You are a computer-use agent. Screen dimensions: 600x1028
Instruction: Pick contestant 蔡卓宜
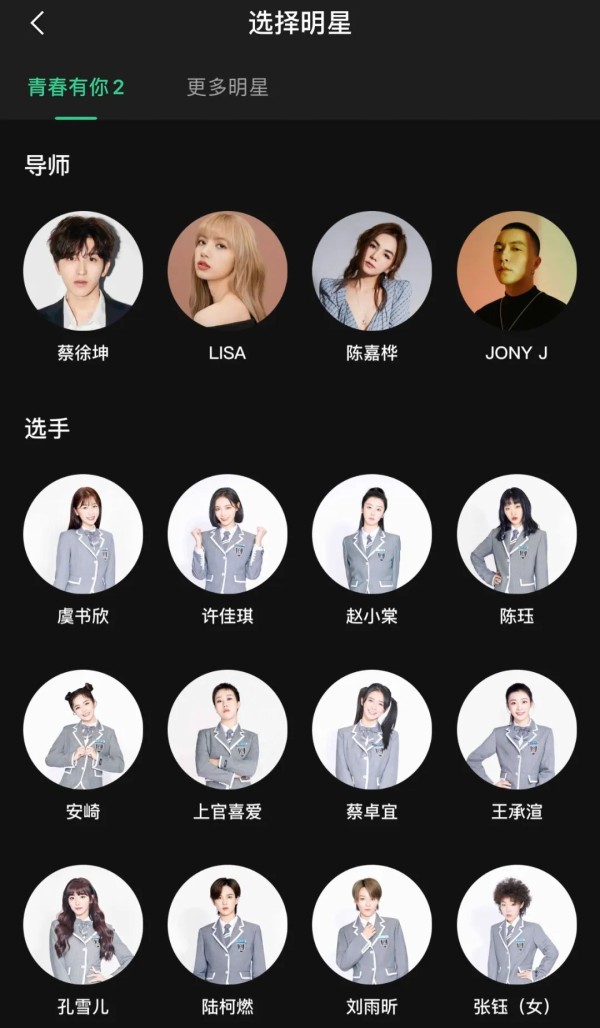coord(372,730)
